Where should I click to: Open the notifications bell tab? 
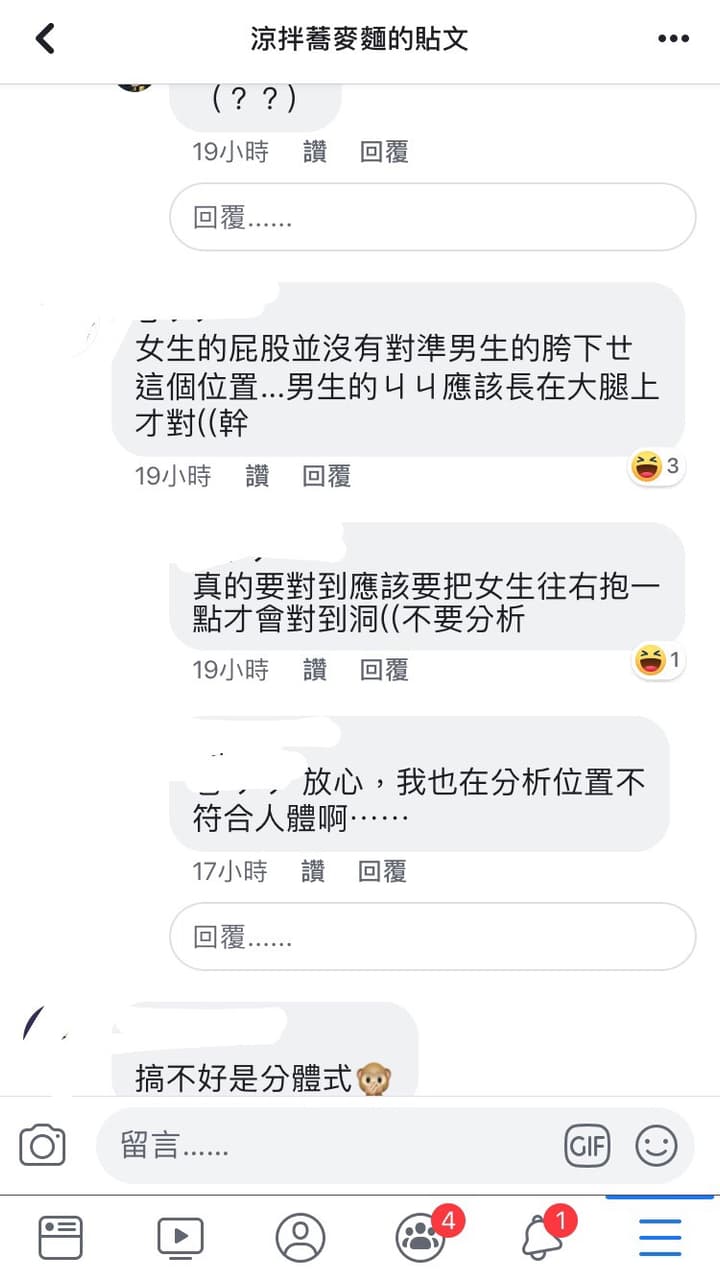coord(541,1237)
